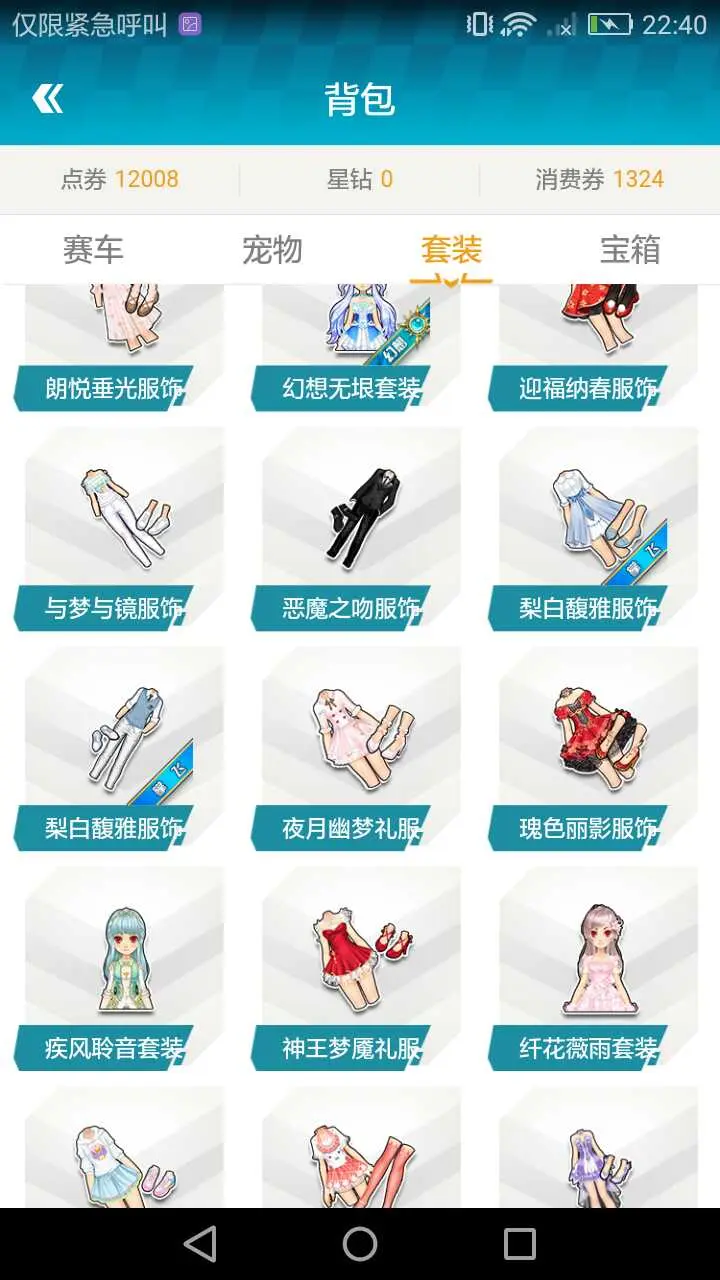Switch to the 赛车 tab
The width and height of the screenshot is (720, 1280).
point(93,250)
